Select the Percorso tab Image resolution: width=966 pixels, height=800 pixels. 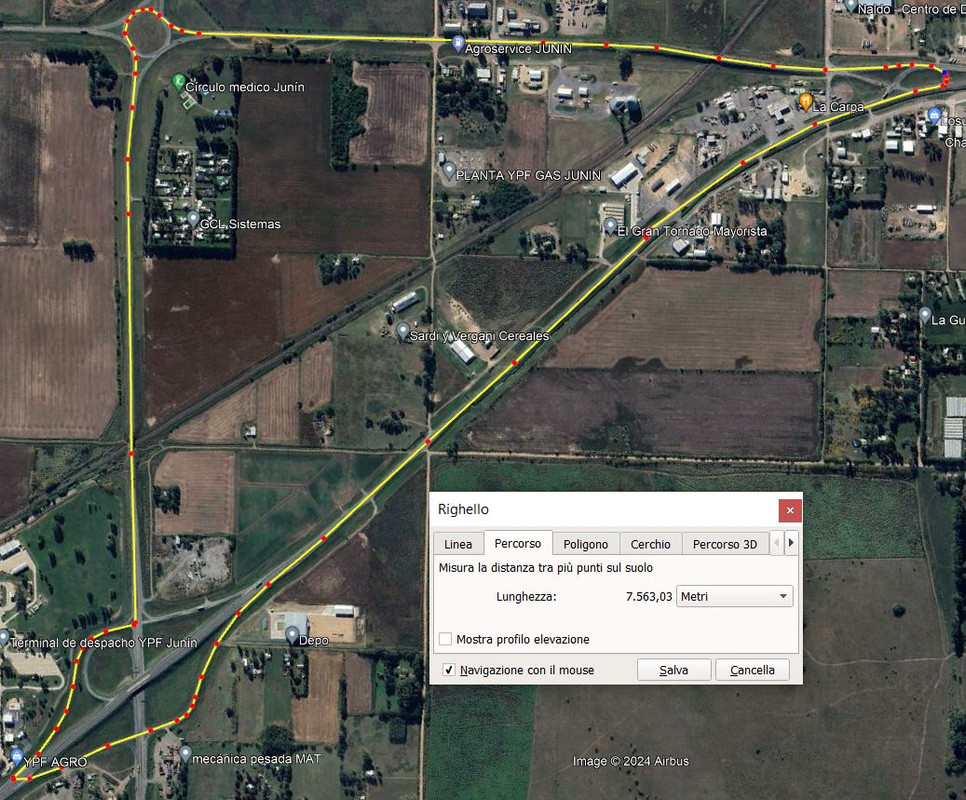pos(518,543)
